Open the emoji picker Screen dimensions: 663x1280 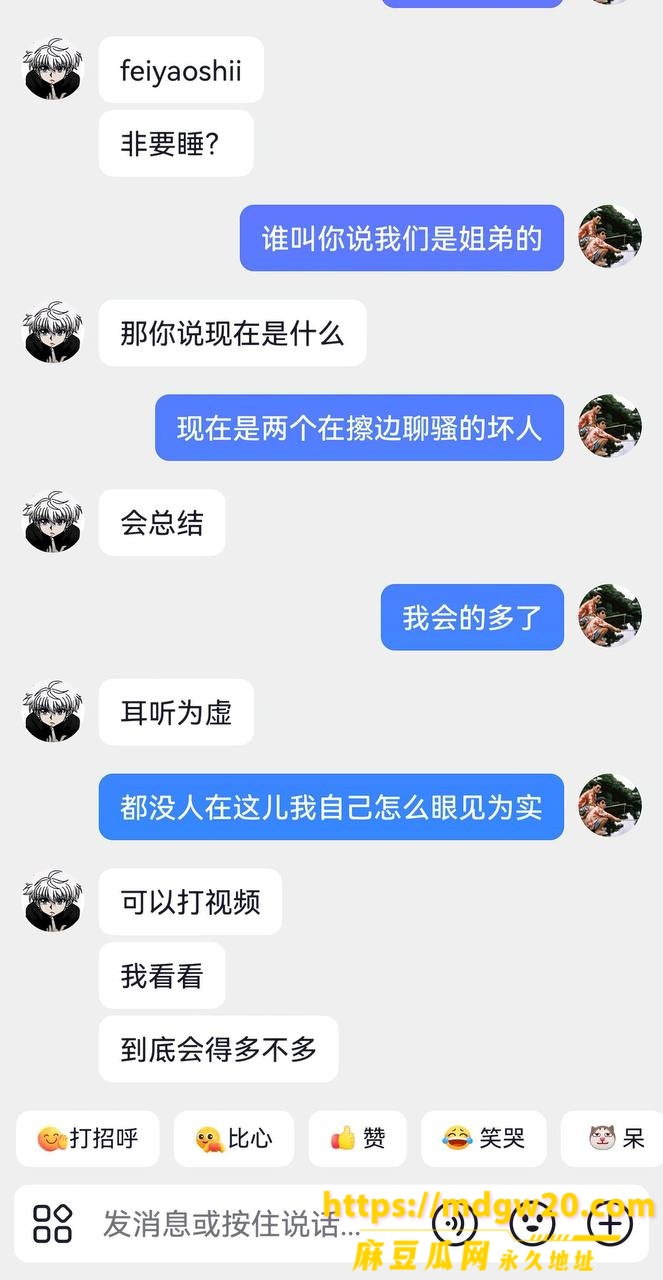[x=532, y=1223]
